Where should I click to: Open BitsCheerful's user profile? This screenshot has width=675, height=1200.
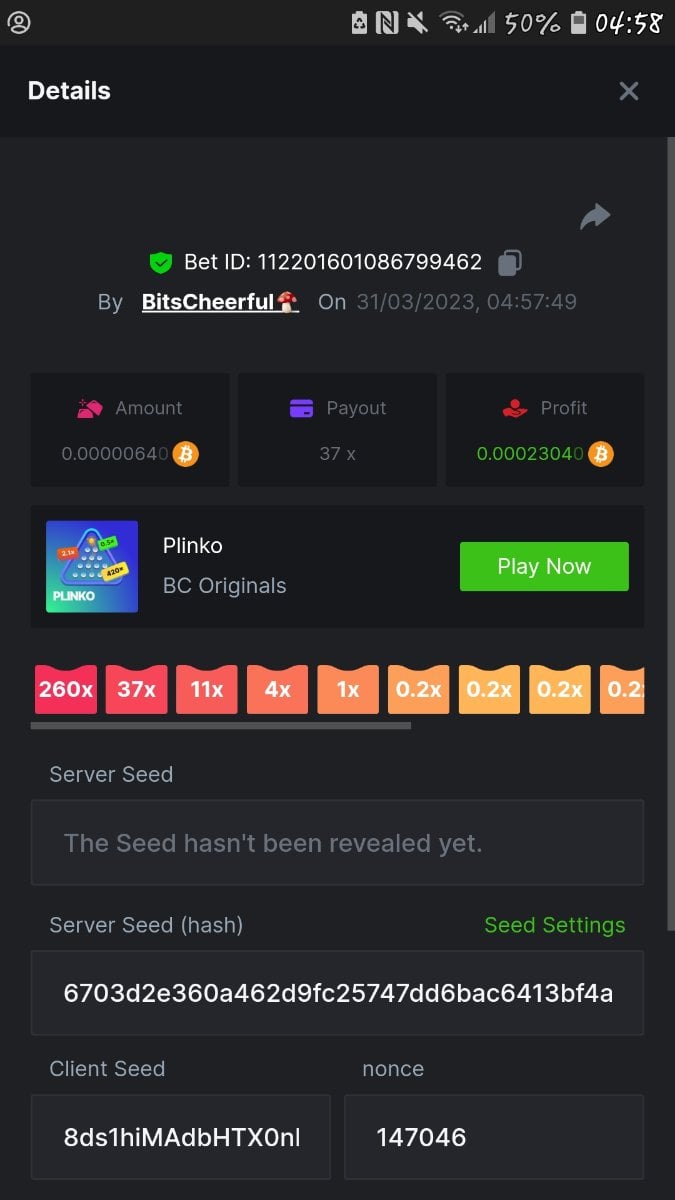[219, 302]
